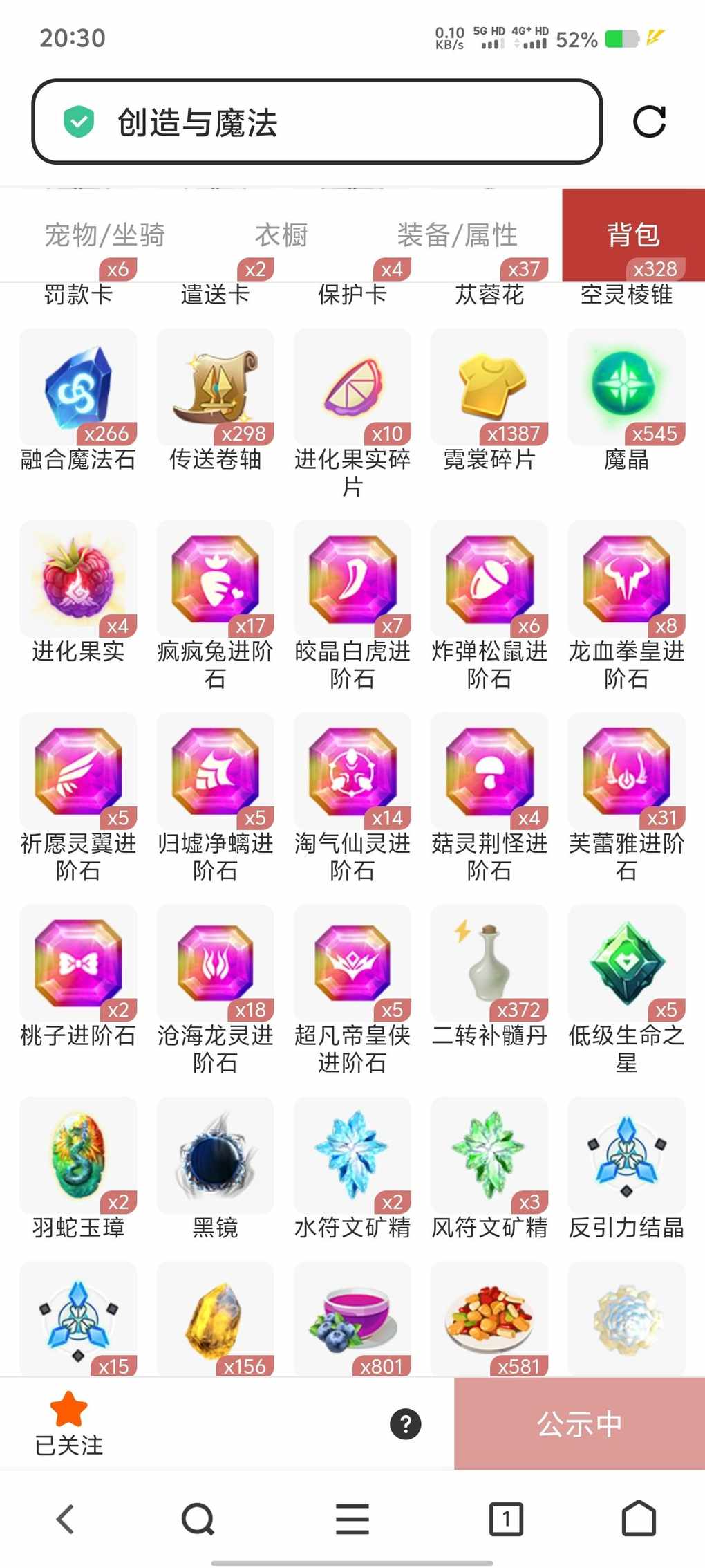Reload the page with the refresh icon
This screenshot has height=1568, width=705.
pyautogui.click(x=649, y=122)
